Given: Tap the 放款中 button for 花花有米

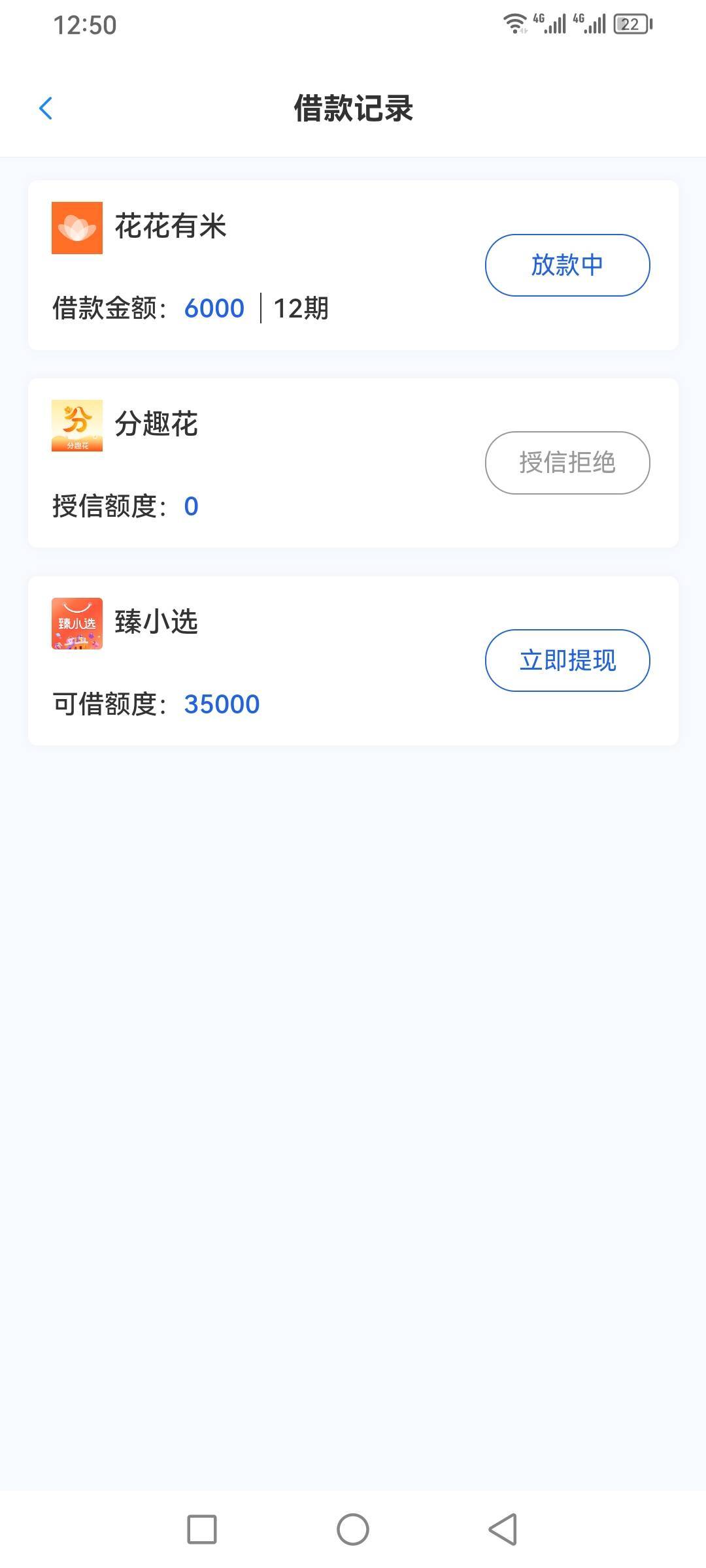Looking at the screenshot, I should (567, 265).
